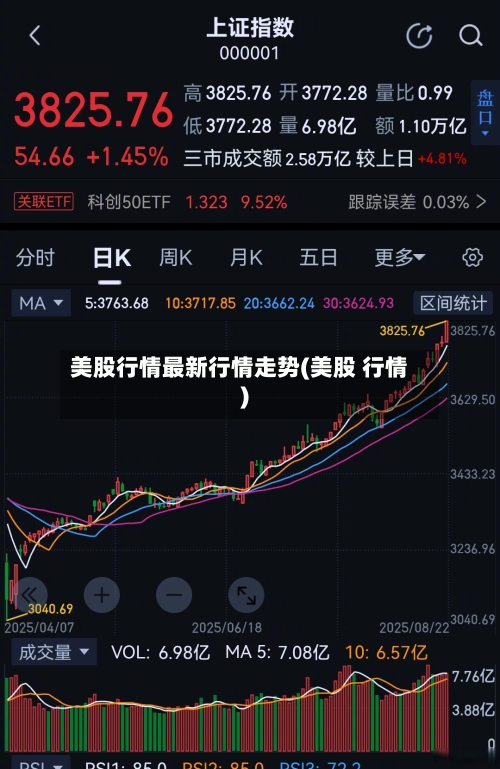
Task: Tap the double-left arrow chart button
Action: point(29,595)
